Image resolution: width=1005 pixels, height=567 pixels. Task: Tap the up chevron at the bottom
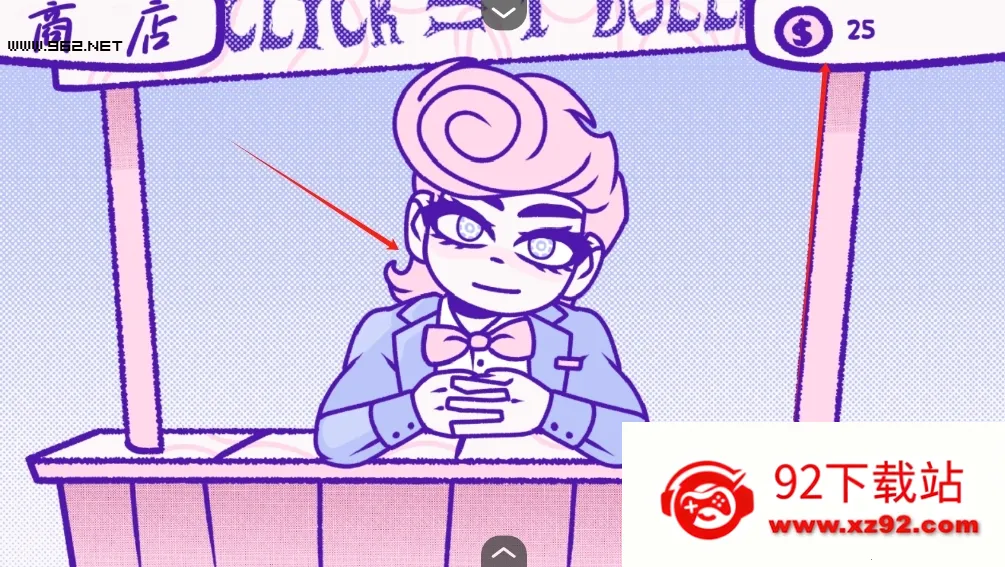tap(504, 552)
